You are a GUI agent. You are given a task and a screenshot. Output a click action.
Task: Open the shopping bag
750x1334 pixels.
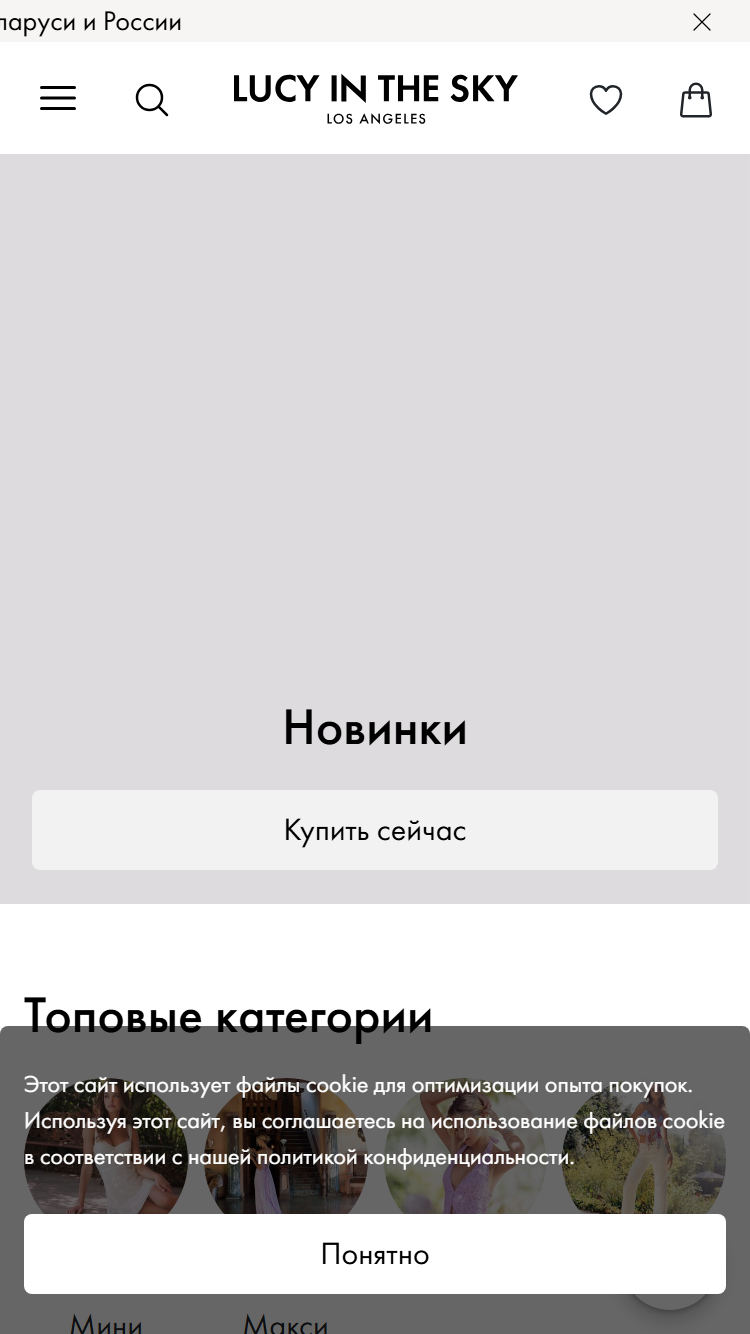[696, 100]
